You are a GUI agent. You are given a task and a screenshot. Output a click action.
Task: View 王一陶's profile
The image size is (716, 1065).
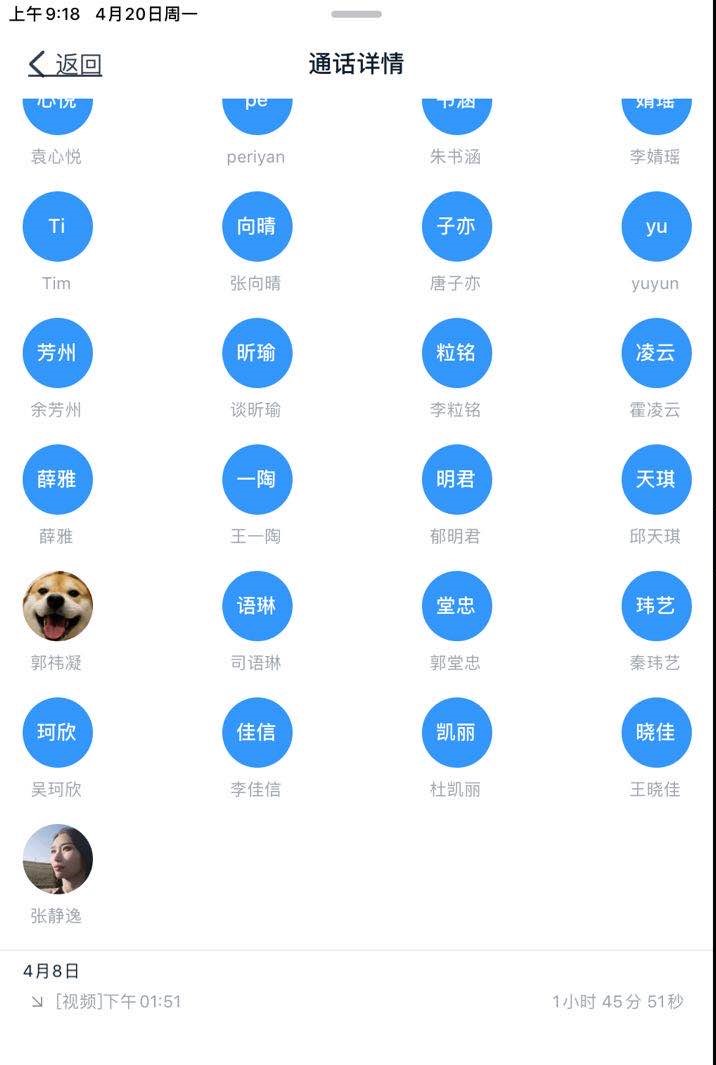pyautogui.click(x=257, y=480)
